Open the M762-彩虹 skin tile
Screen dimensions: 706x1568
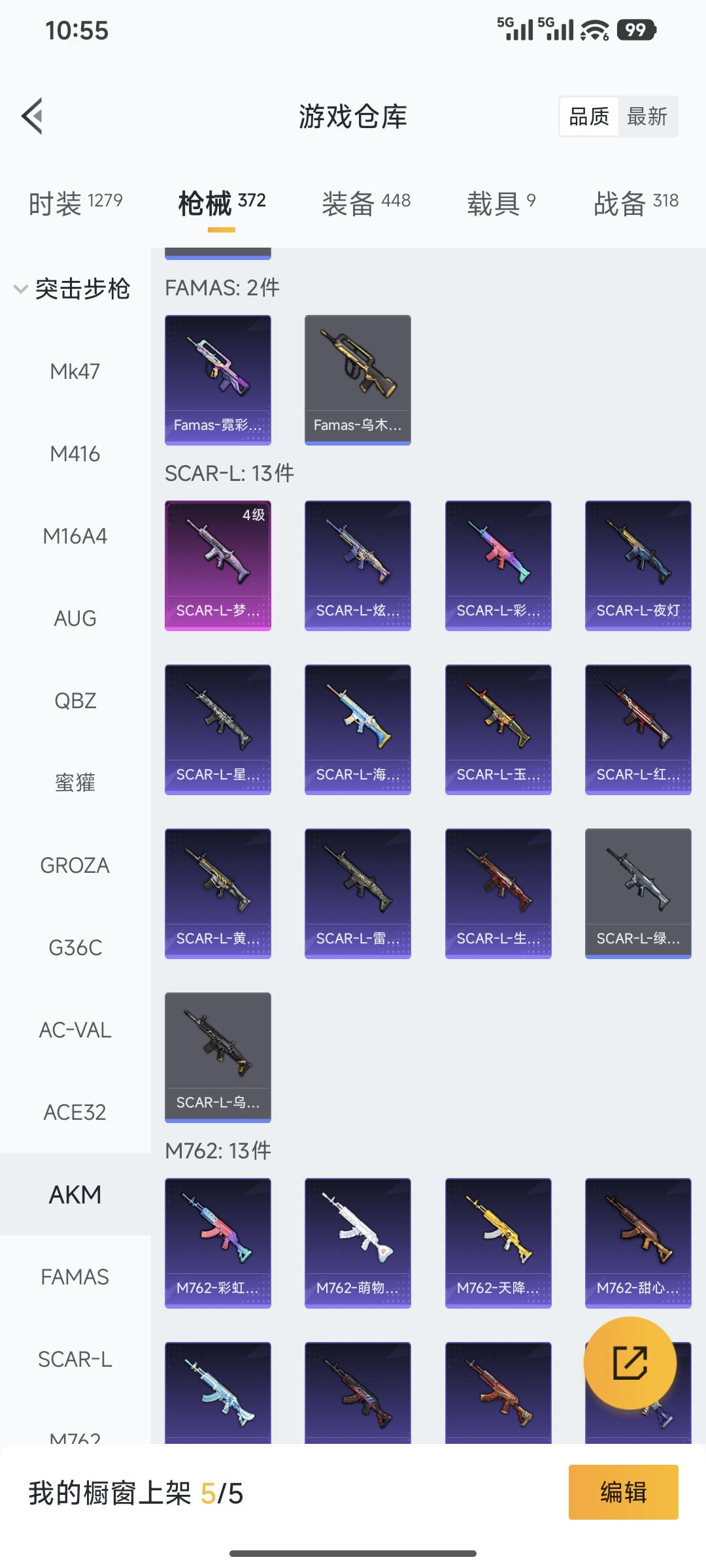pyautogui.click(x=218, y=1243)
